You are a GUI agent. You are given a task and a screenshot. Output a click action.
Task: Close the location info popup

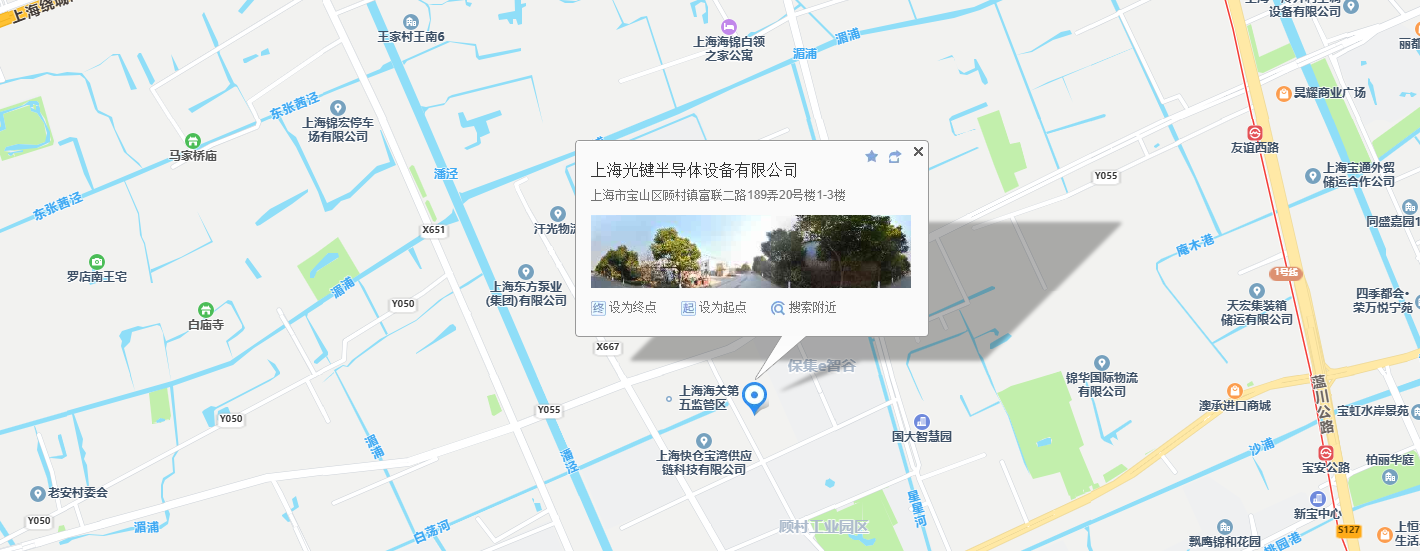pos(918,151)
